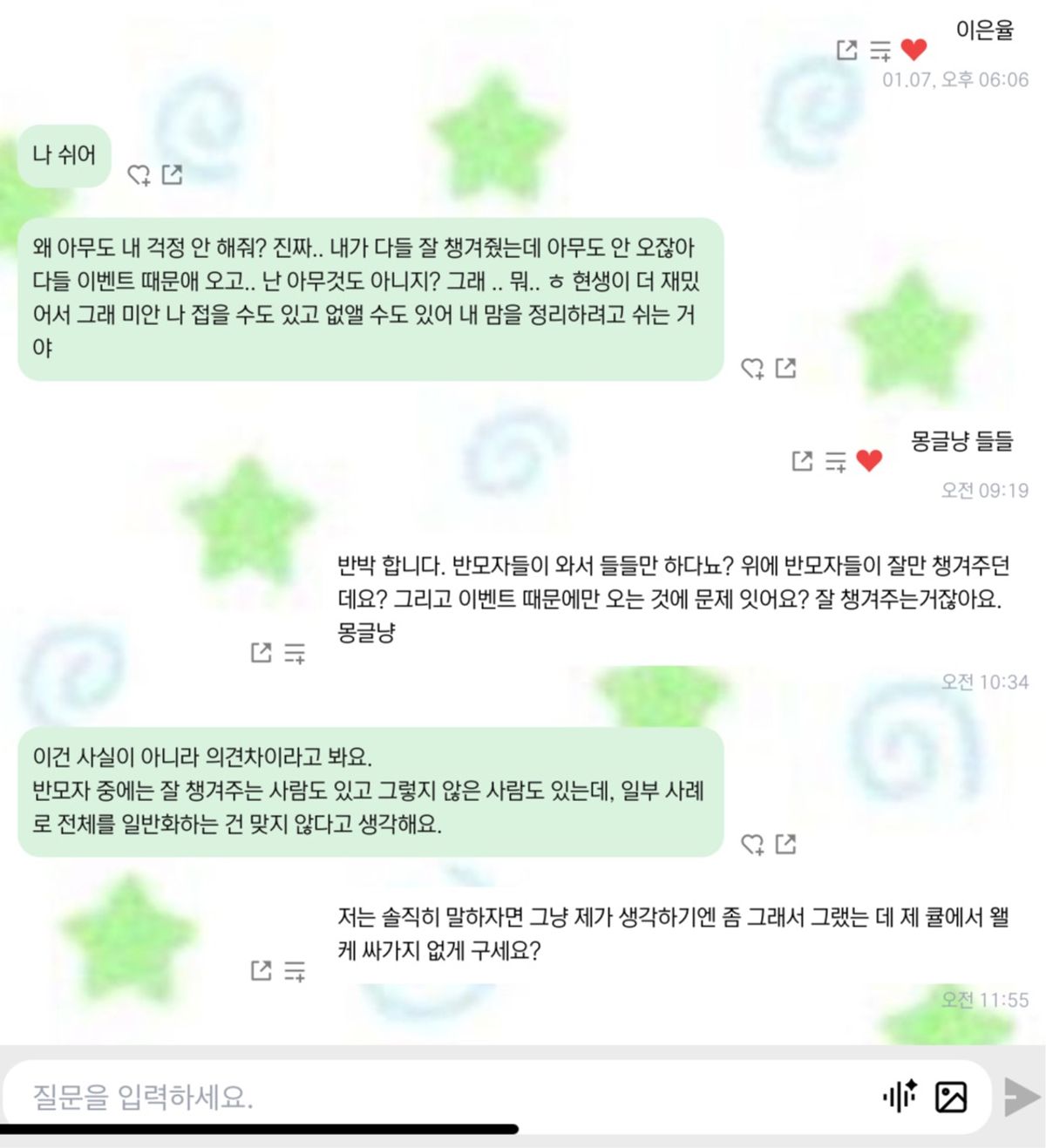Send the typed message
The image size is (1046, 1148).
[1022, 1097]
